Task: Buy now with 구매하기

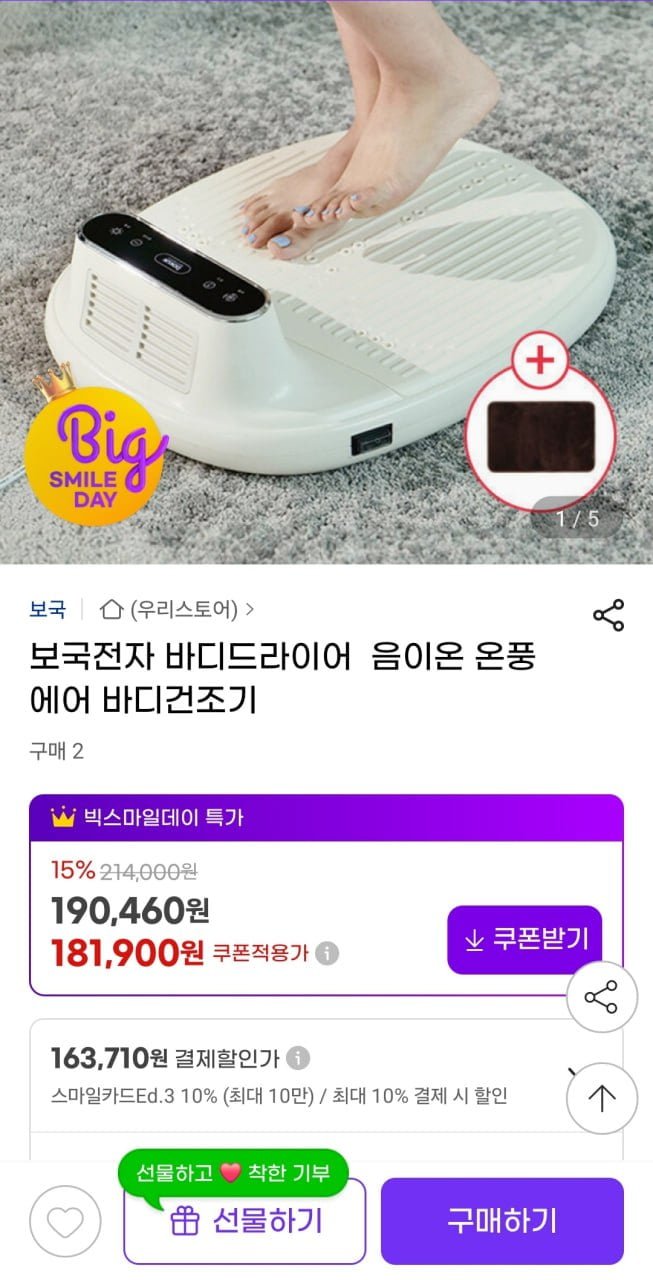Action: pos(501,1221)
